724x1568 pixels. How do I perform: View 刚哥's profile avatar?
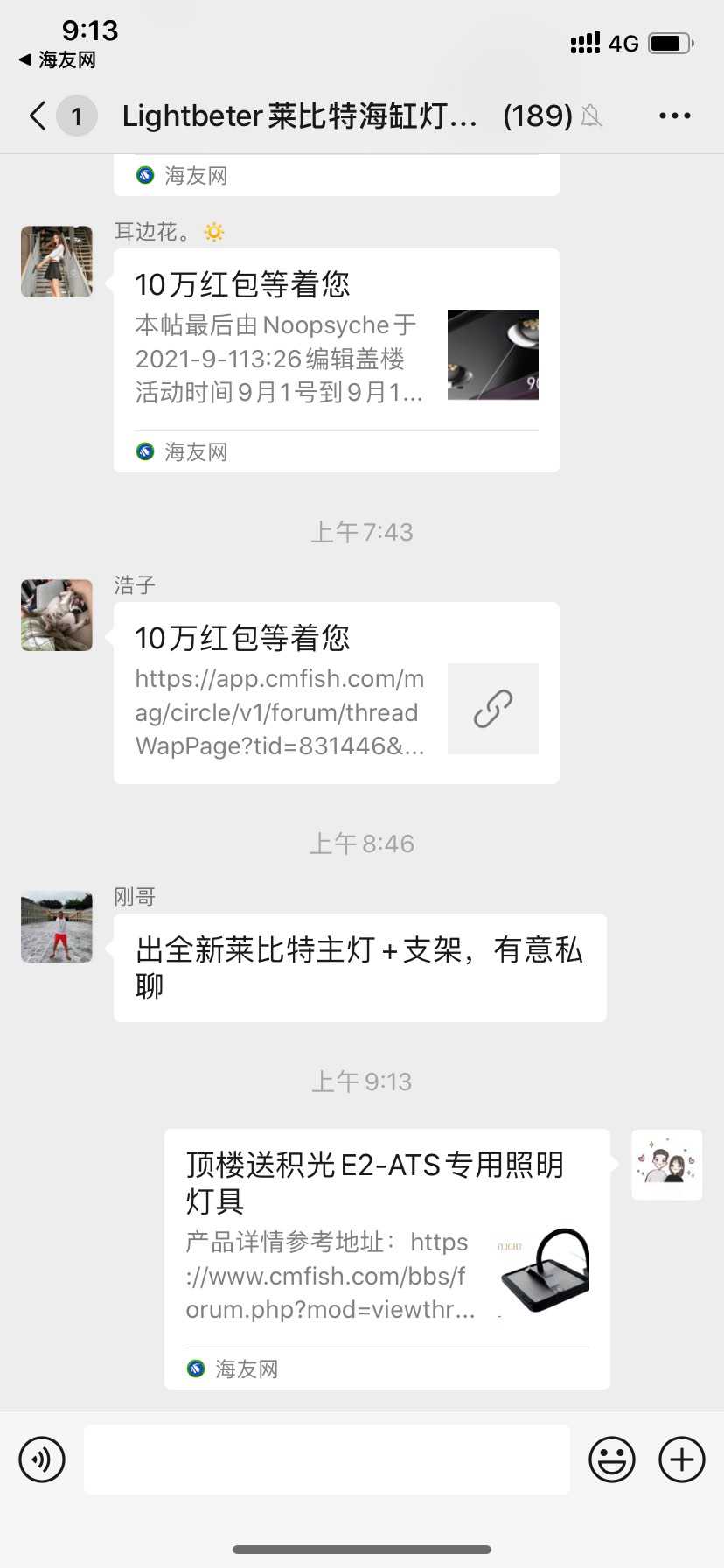click(x=57, y=927)
